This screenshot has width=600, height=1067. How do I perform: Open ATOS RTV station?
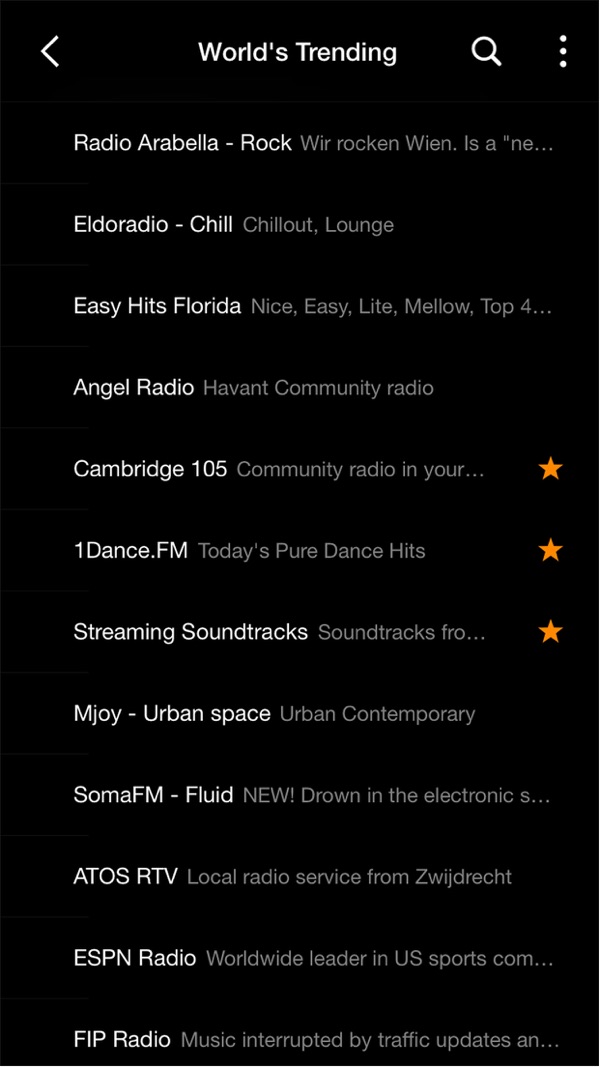pyautogui.click(x=300, y=876)
